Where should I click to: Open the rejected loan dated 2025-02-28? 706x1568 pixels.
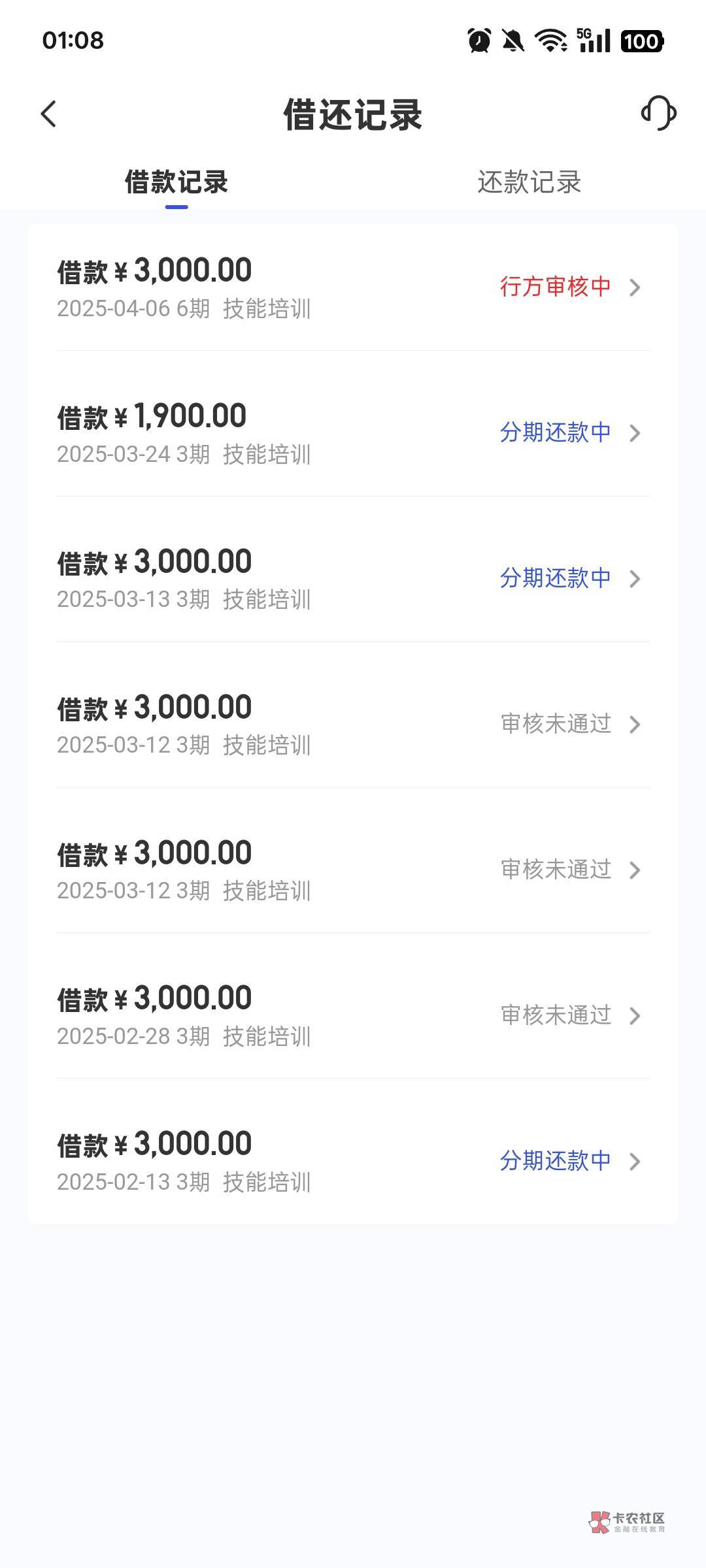[x=353, y=1015]
